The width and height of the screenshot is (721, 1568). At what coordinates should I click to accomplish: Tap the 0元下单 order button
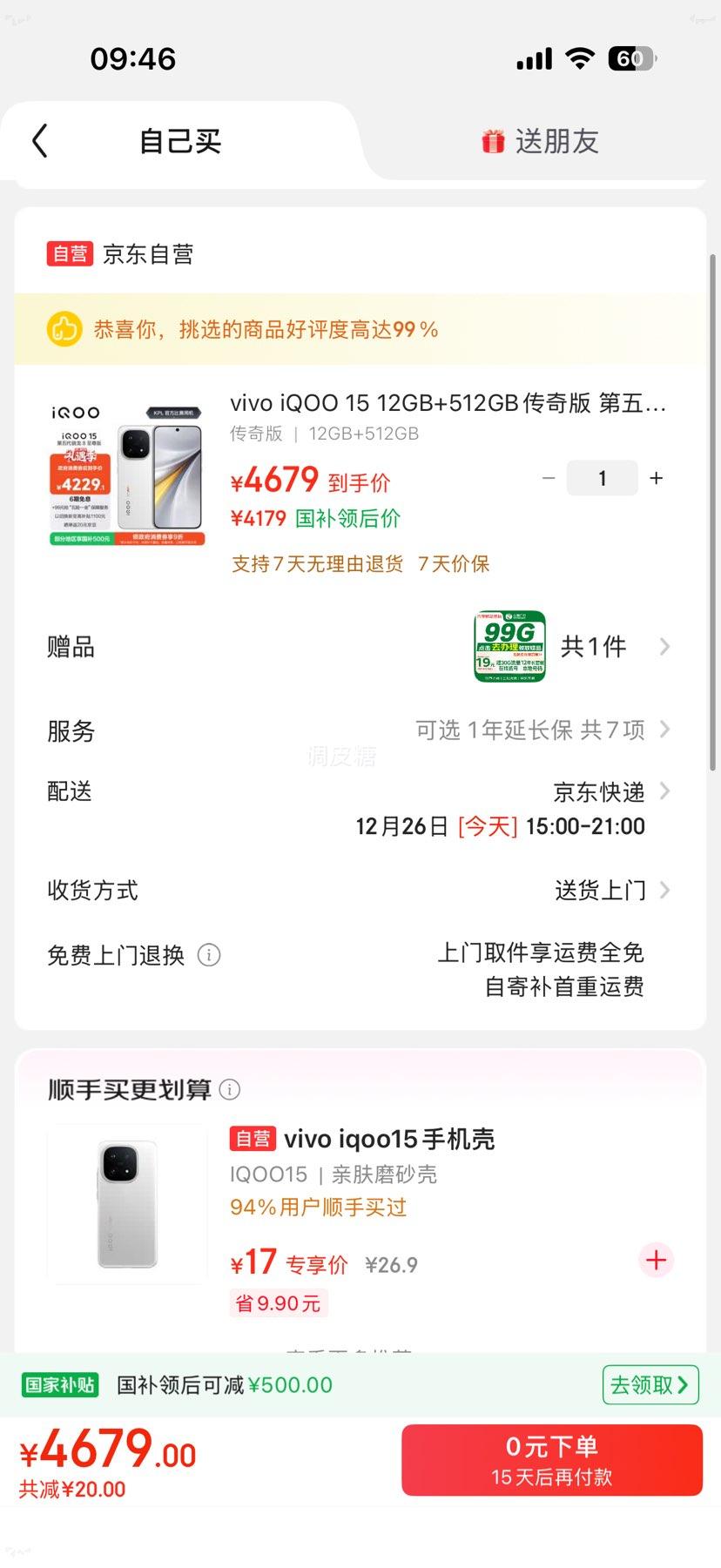552,1460
